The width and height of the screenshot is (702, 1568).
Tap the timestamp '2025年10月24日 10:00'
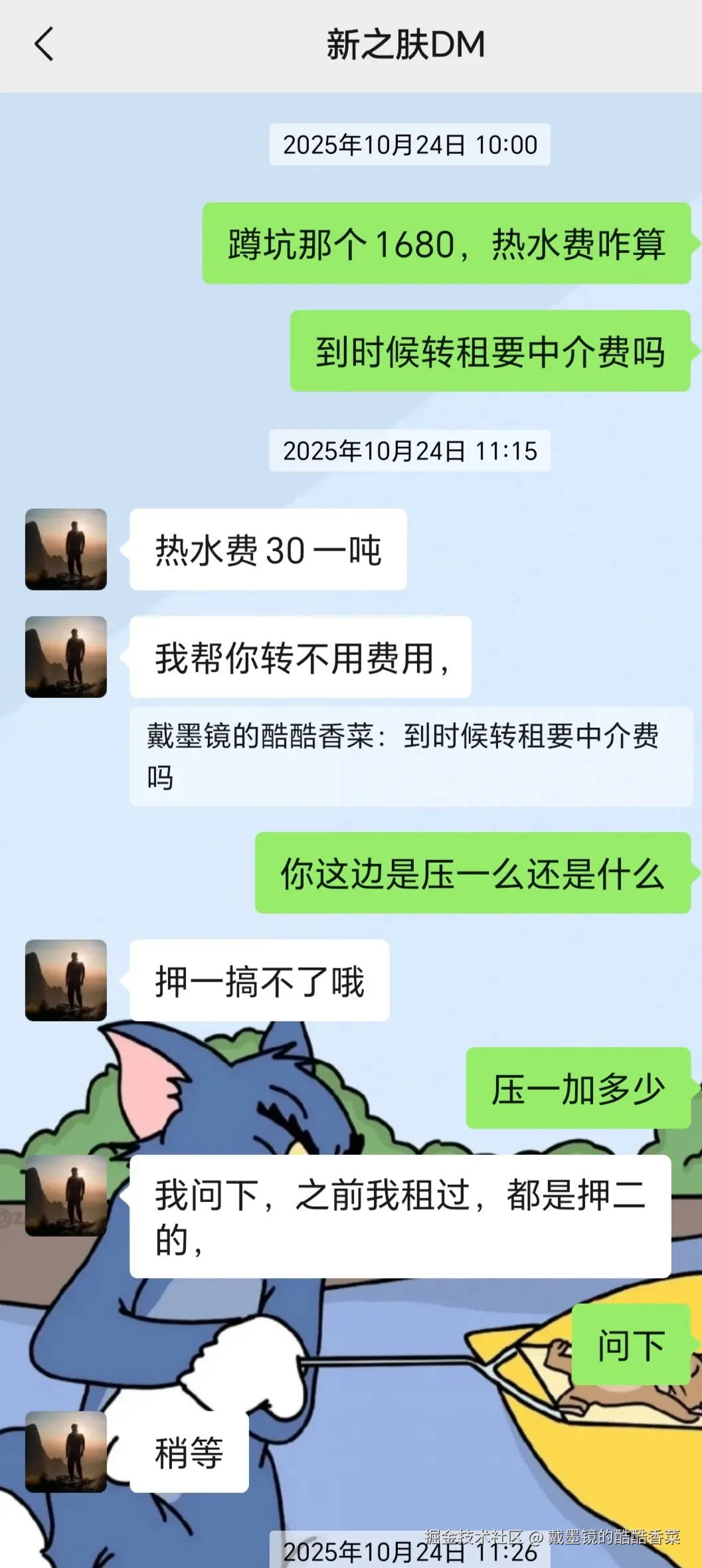[x=410, y=144]
